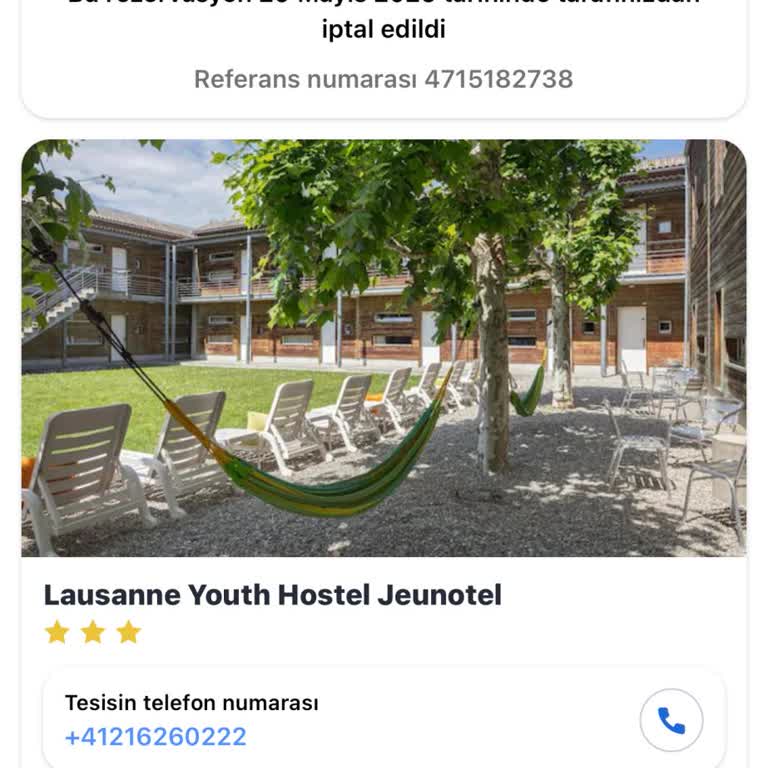Open the Lausanne Youth Hostel Jeunotel photo
Viewport: 768px width, 768px height.
(384, 348)
